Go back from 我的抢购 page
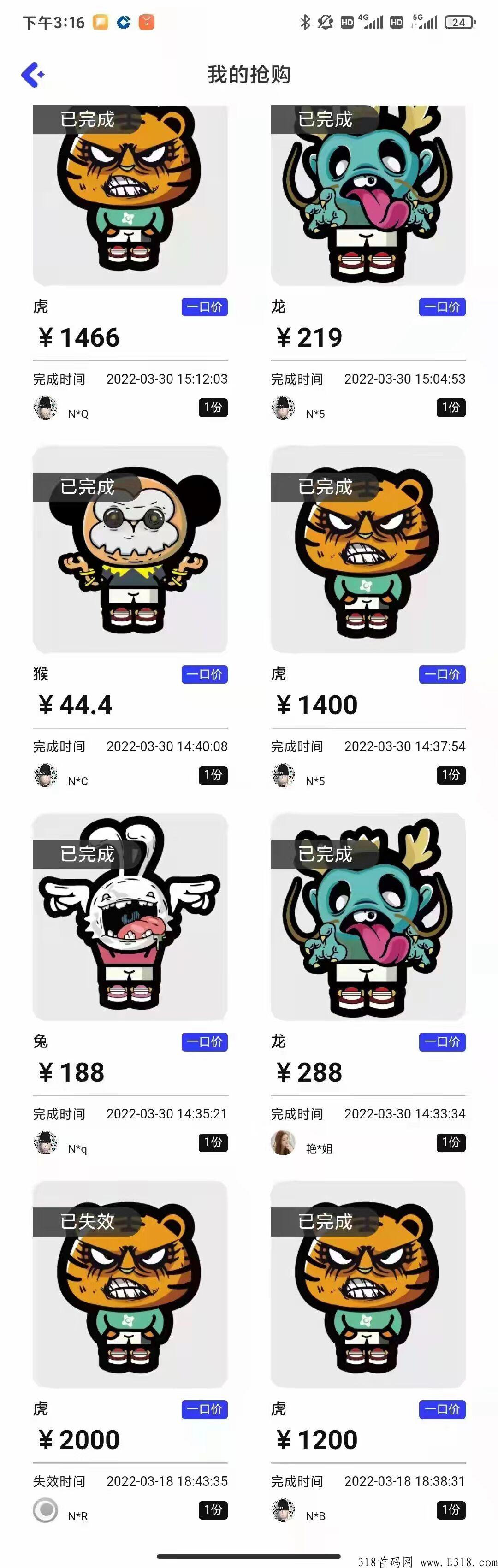Screen dimensions: 498x1568 pos(32,75)
